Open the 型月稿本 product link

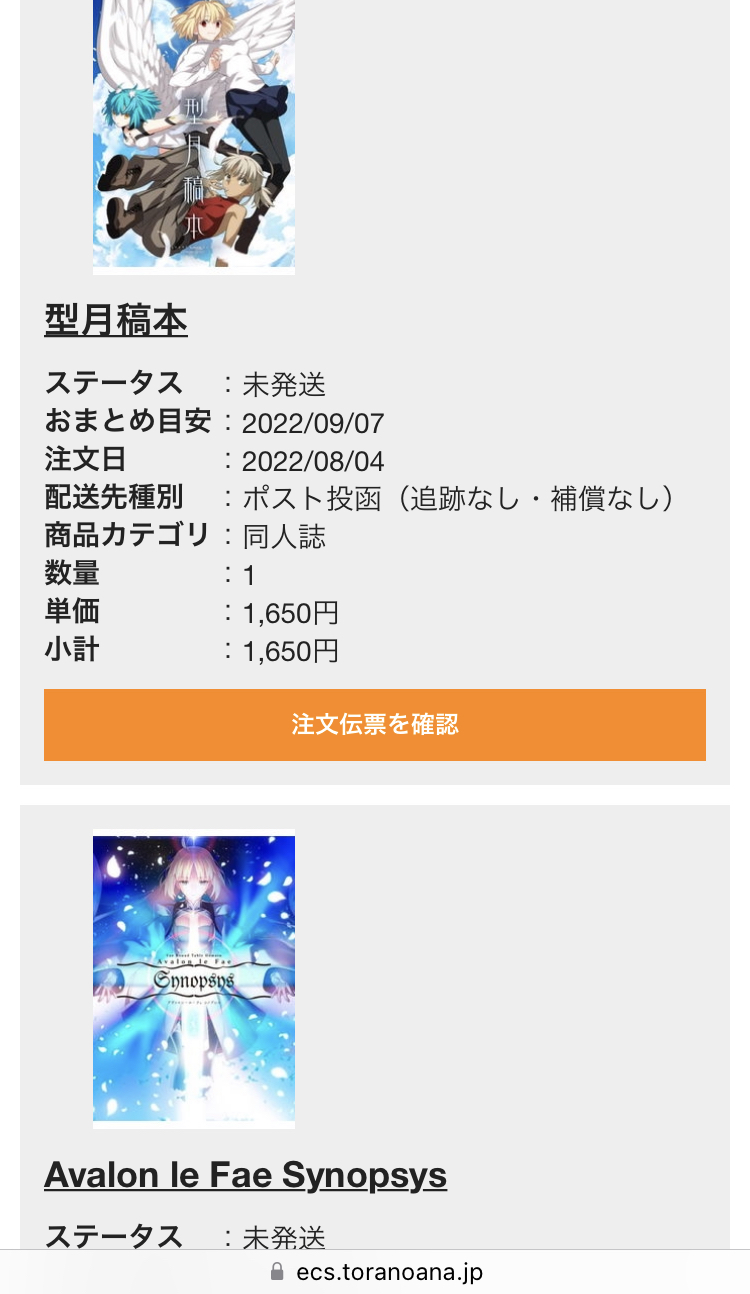coord(116,320)
